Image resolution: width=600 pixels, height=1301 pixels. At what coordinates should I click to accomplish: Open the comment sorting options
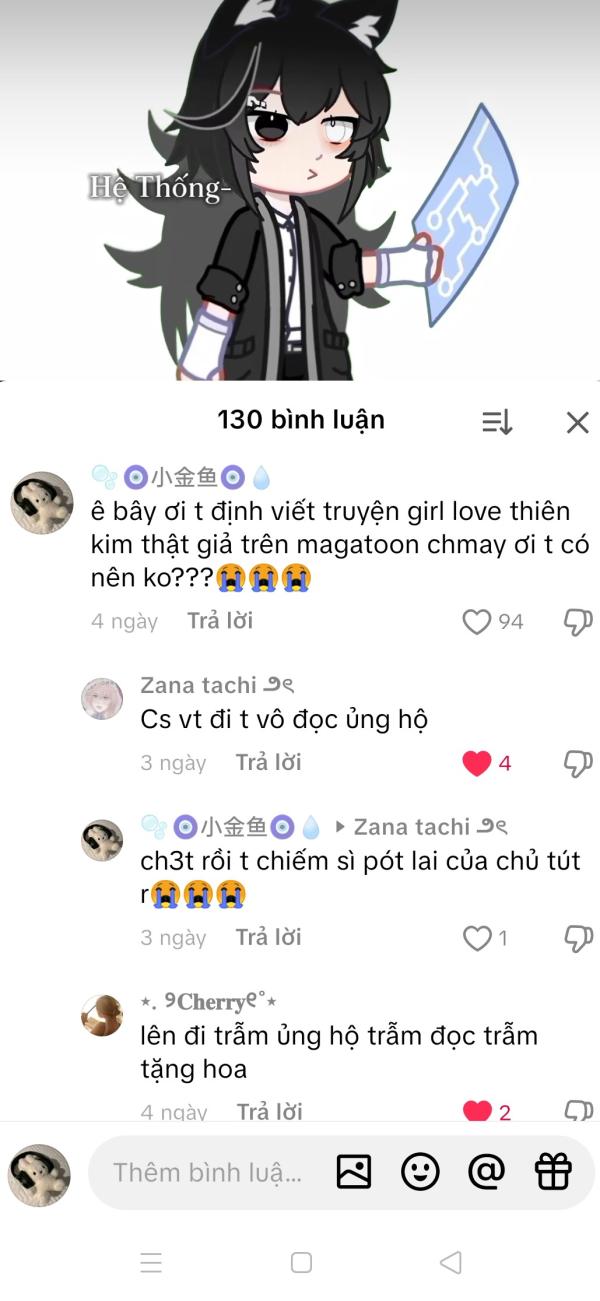pos(497,423)
